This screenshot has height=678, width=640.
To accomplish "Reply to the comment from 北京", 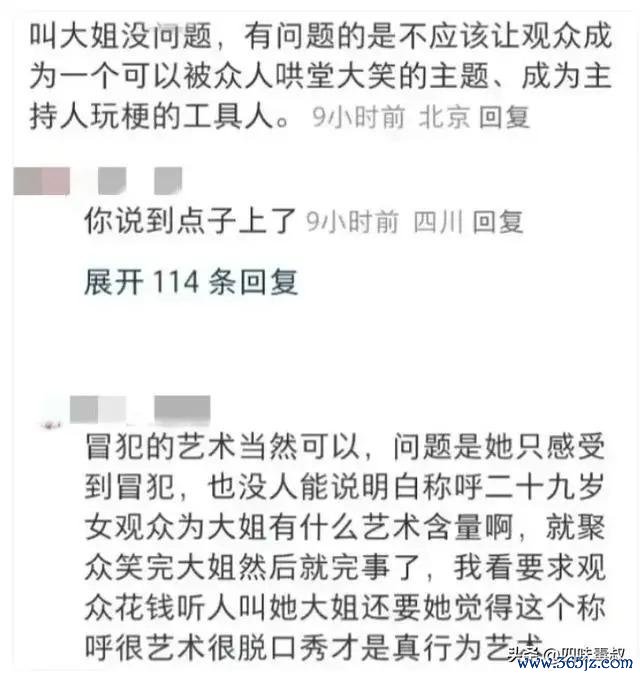I will click(x=505, y=118).
